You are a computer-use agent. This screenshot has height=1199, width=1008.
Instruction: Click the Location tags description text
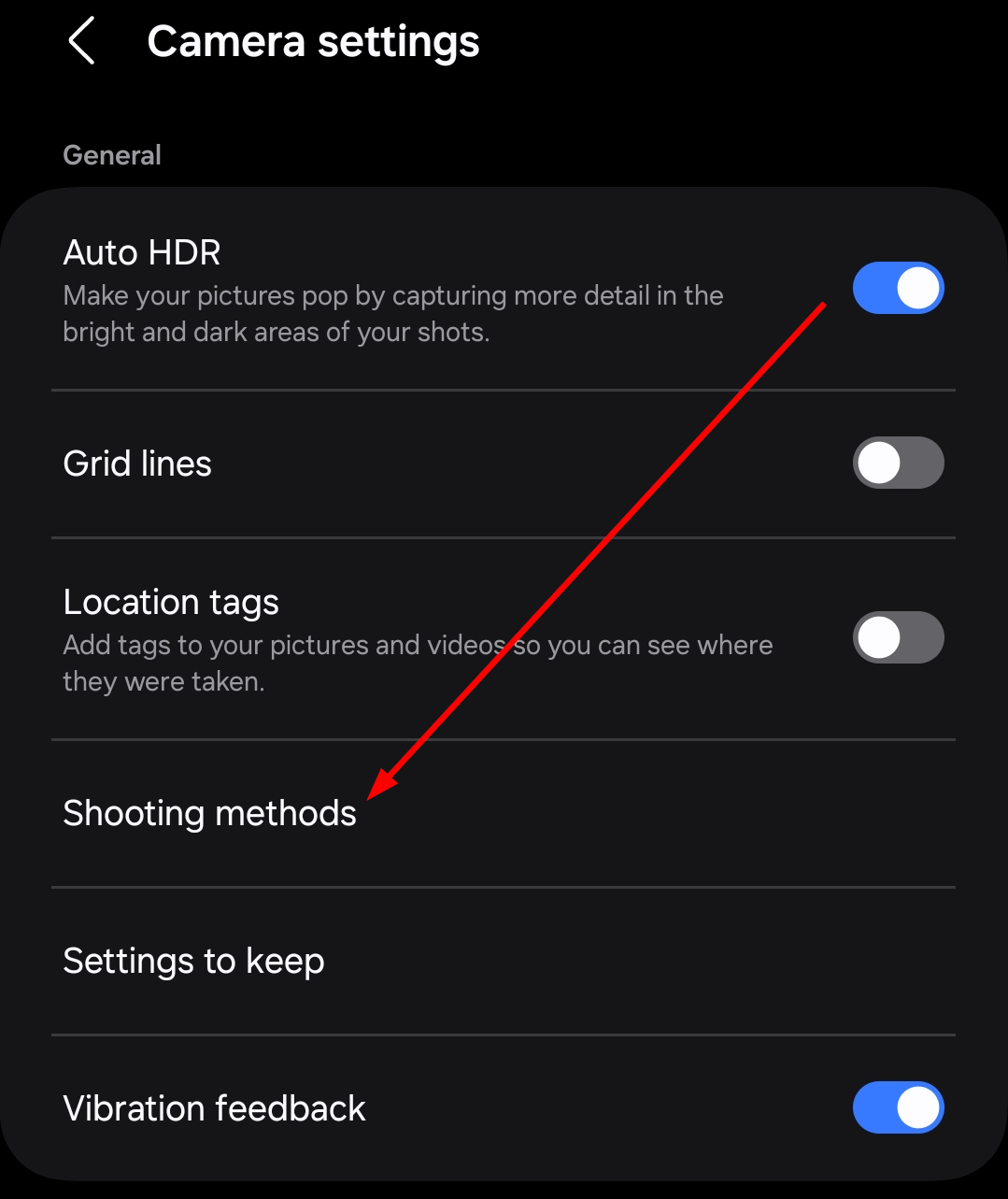coord(418,663)
